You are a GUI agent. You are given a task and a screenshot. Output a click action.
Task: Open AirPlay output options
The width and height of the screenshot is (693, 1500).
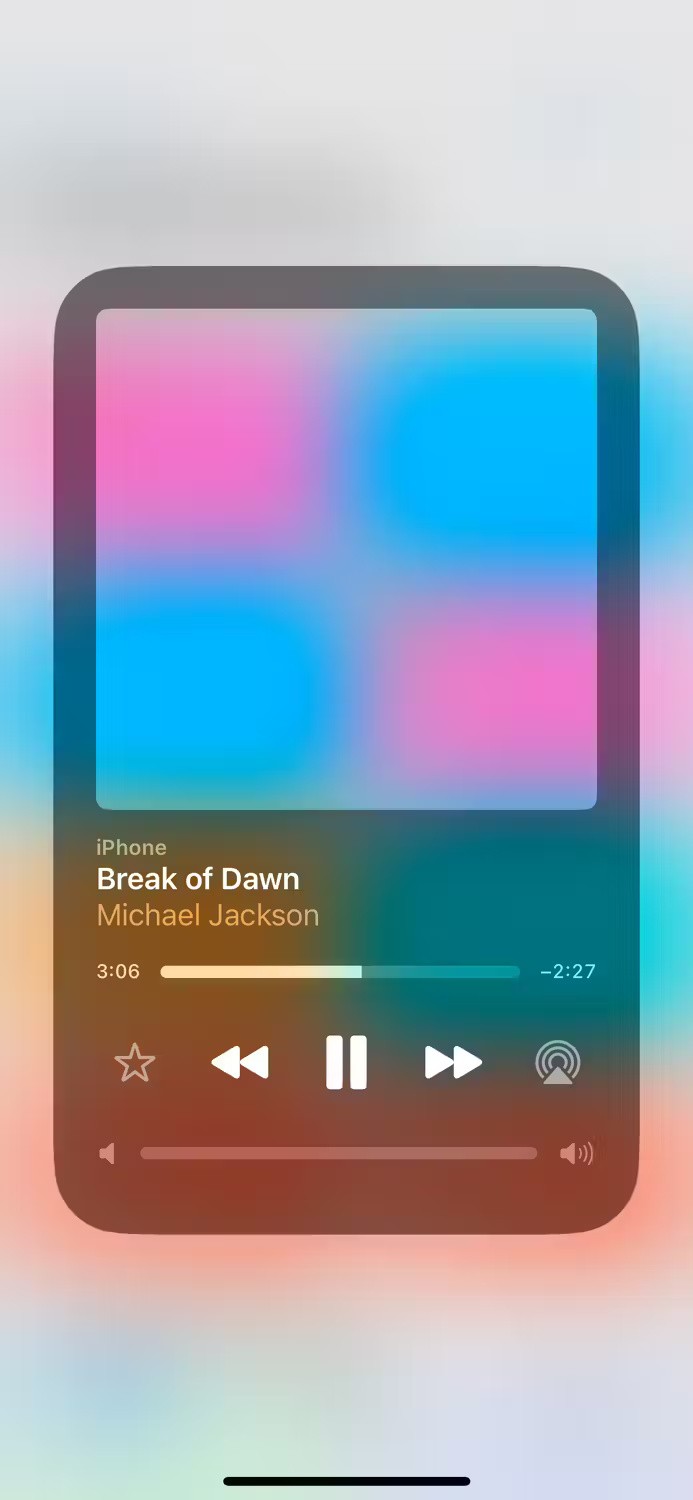click(x=558, y=1062)
